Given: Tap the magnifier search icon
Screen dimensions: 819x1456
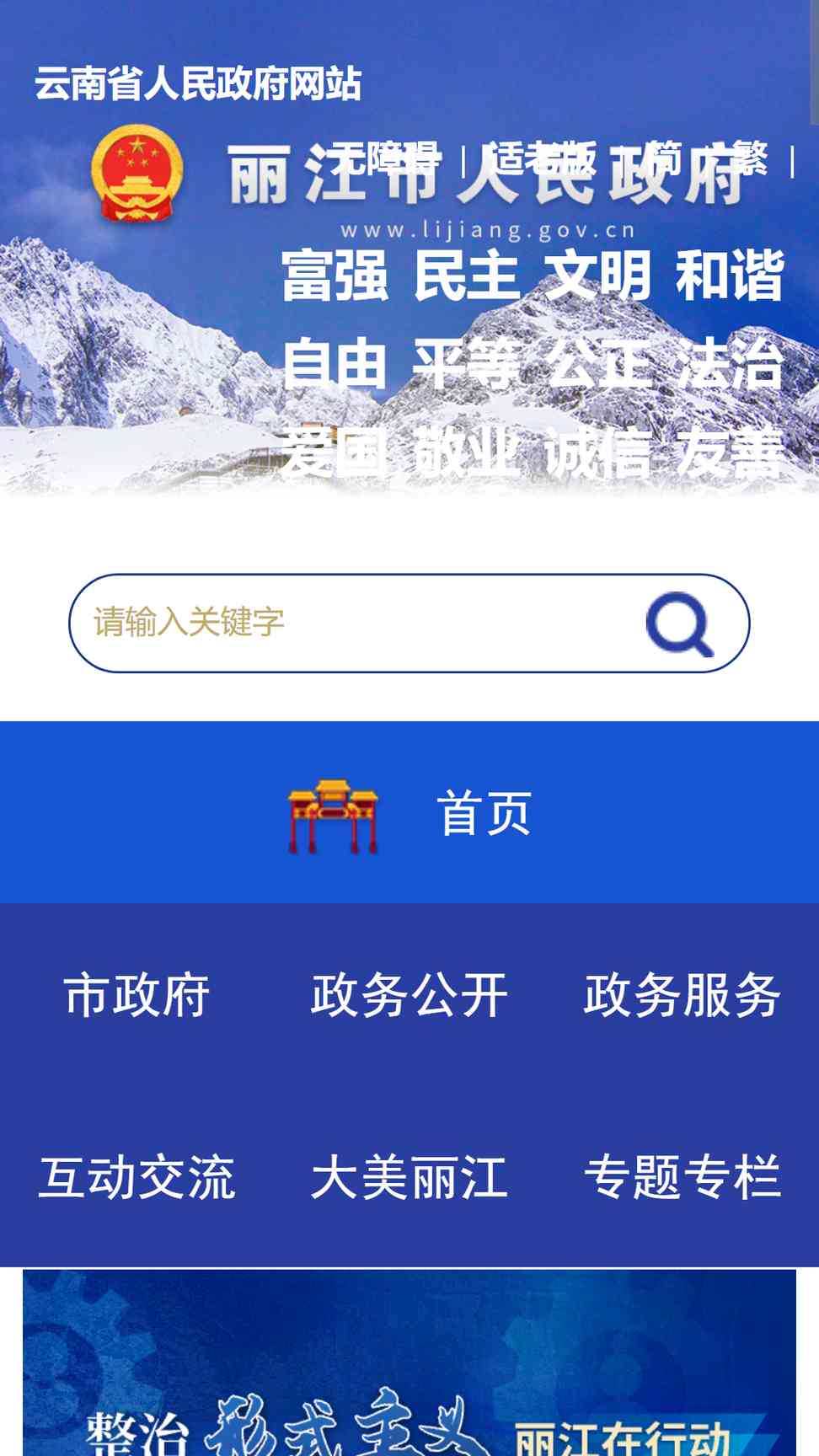Looking at the screenshot, I should click(x=679, y=624).
